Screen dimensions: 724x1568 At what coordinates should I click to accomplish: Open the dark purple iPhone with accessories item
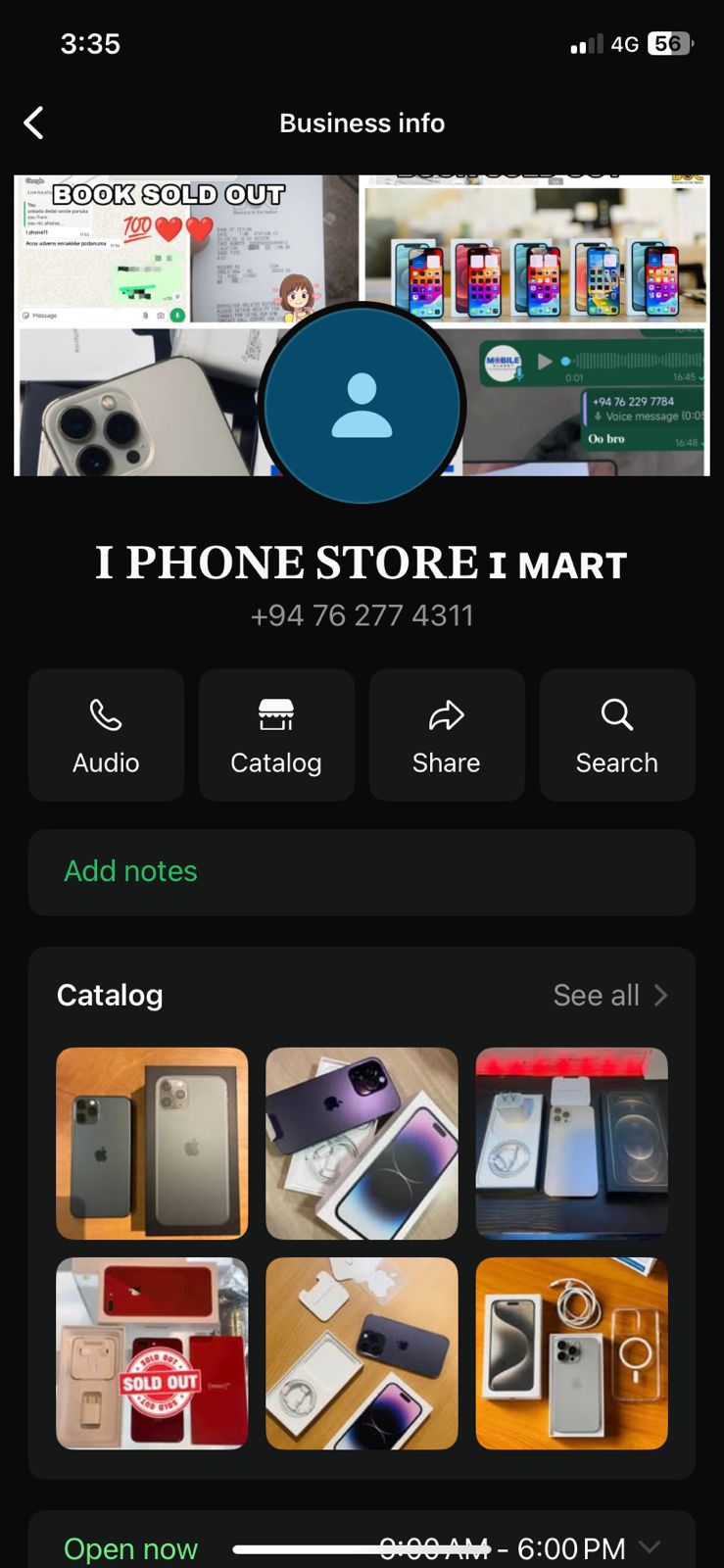(362, 1352)
